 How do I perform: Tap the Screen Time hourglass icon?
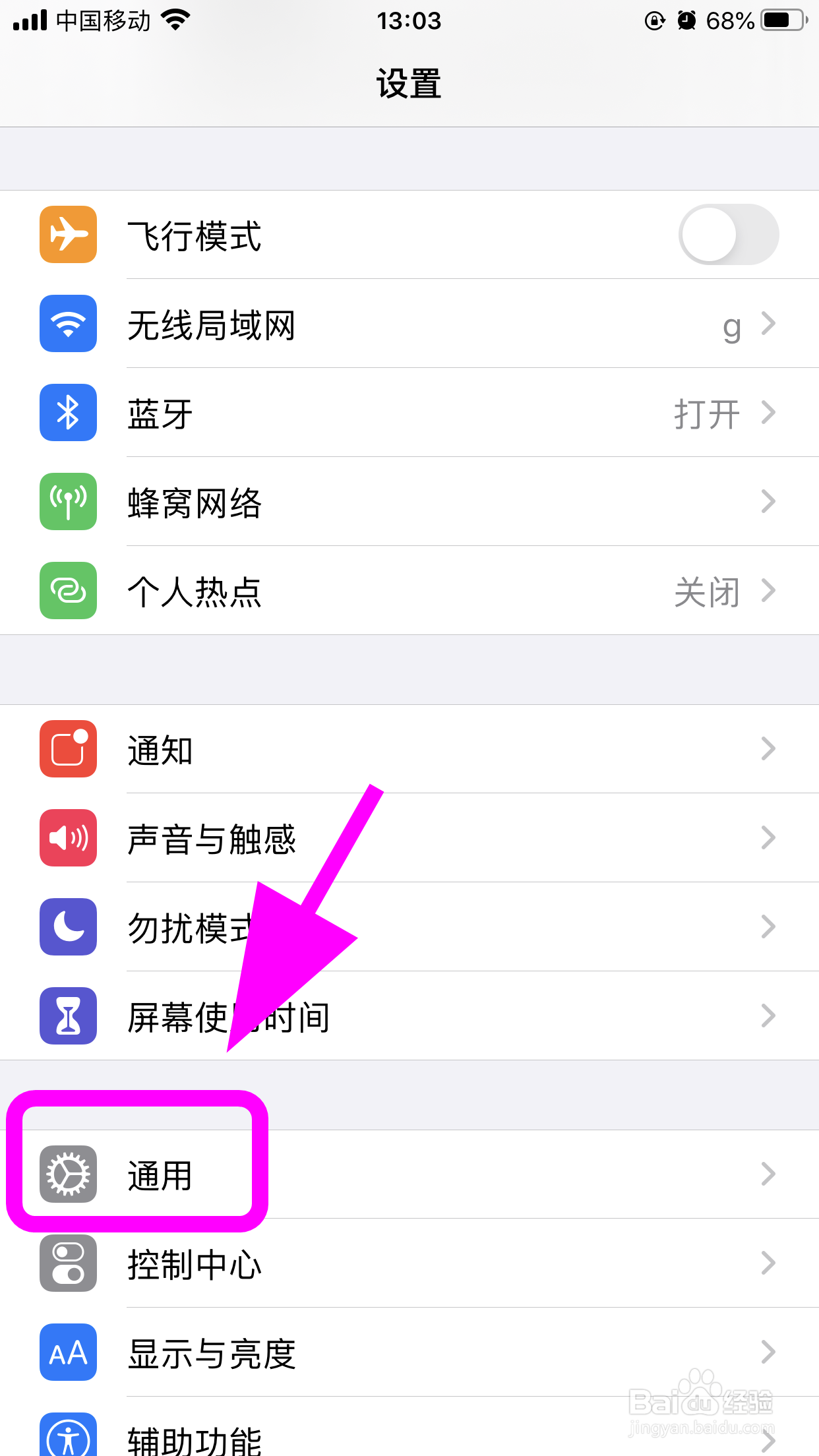68,1016
